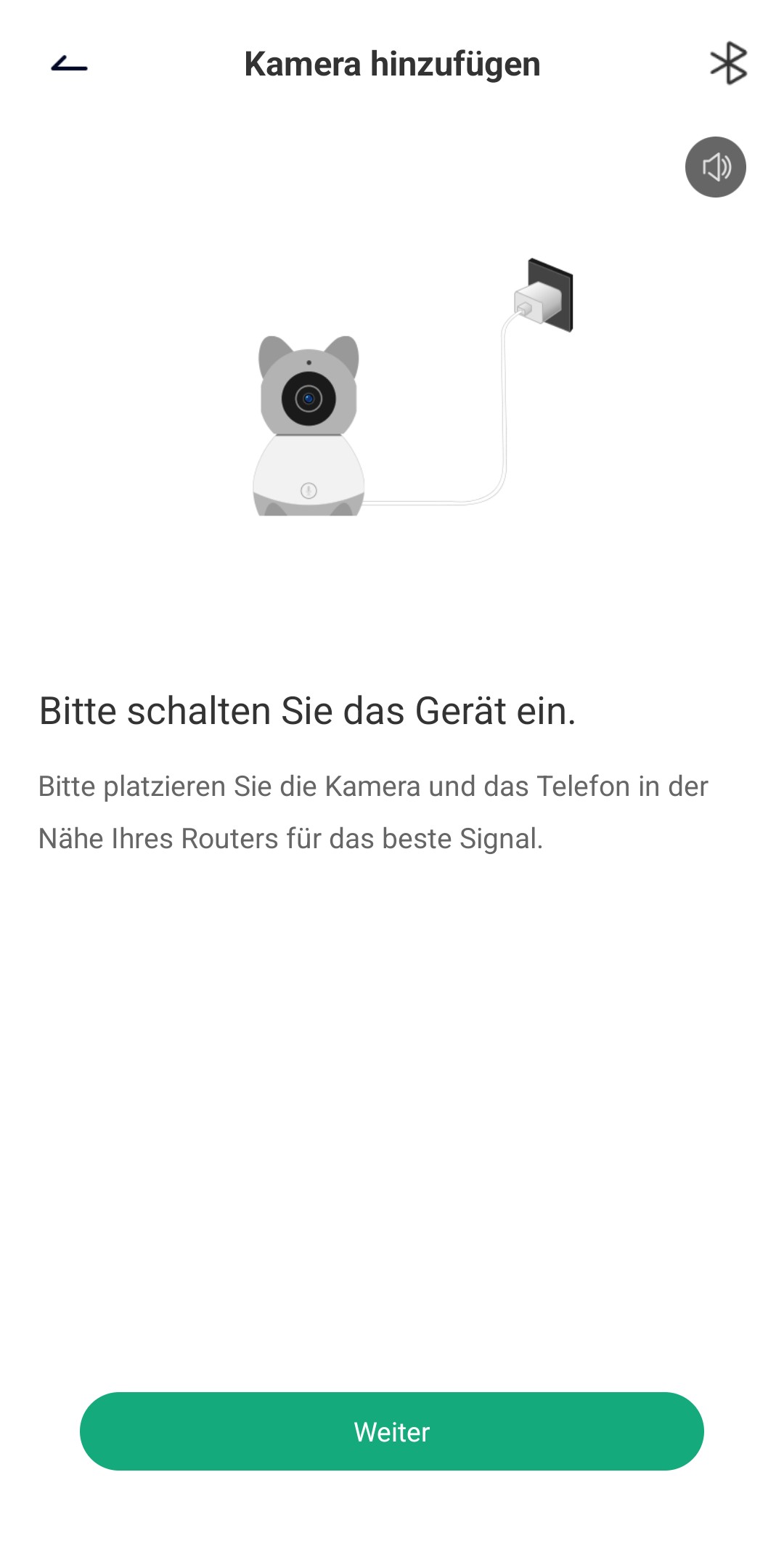Continue with the Weiter button

click(392, 1431)
